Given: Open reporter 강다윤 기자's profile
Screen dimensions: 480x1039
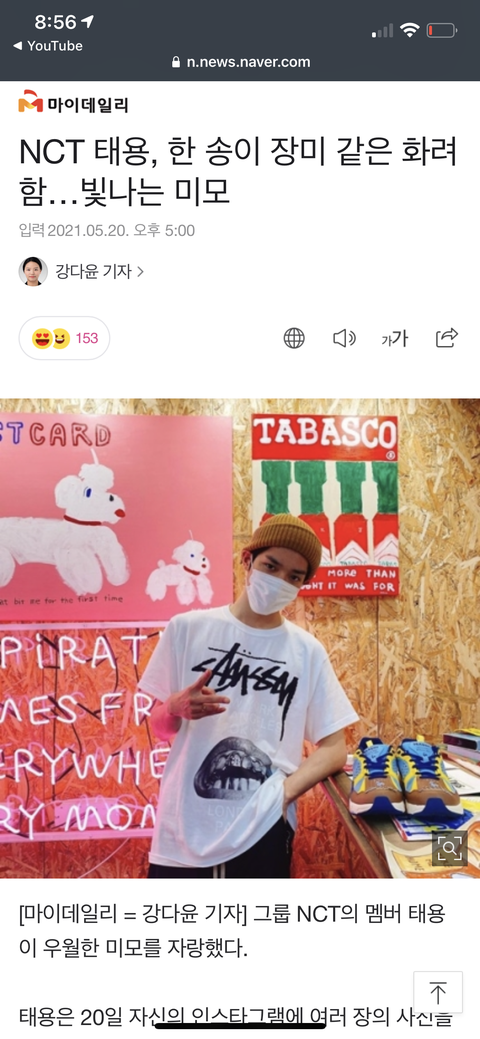Looking at the screenshot, I should pyautogui.click(x=82, y=271).
